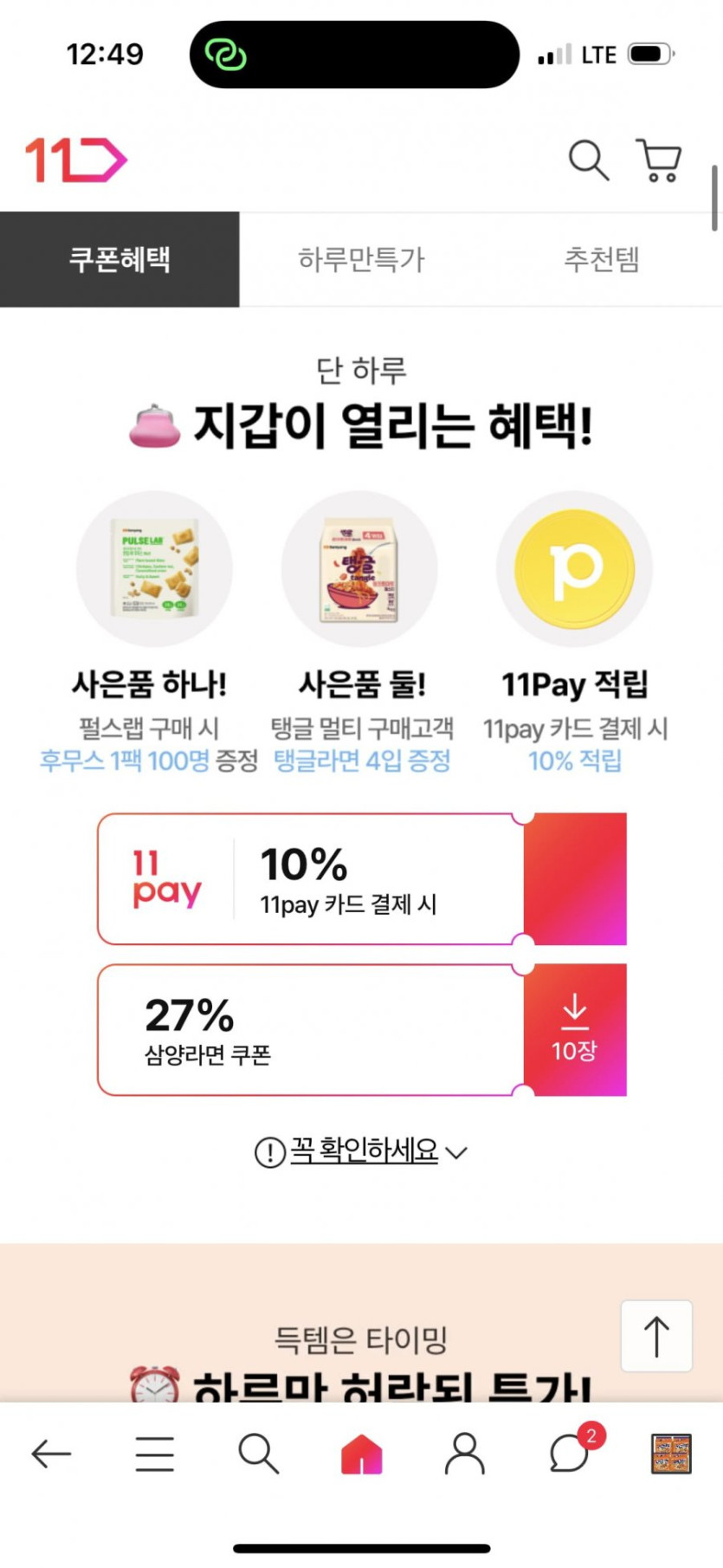Go back with the bottom arrow
This screenshot has height=1568, width=723.
coord(51,1454)
